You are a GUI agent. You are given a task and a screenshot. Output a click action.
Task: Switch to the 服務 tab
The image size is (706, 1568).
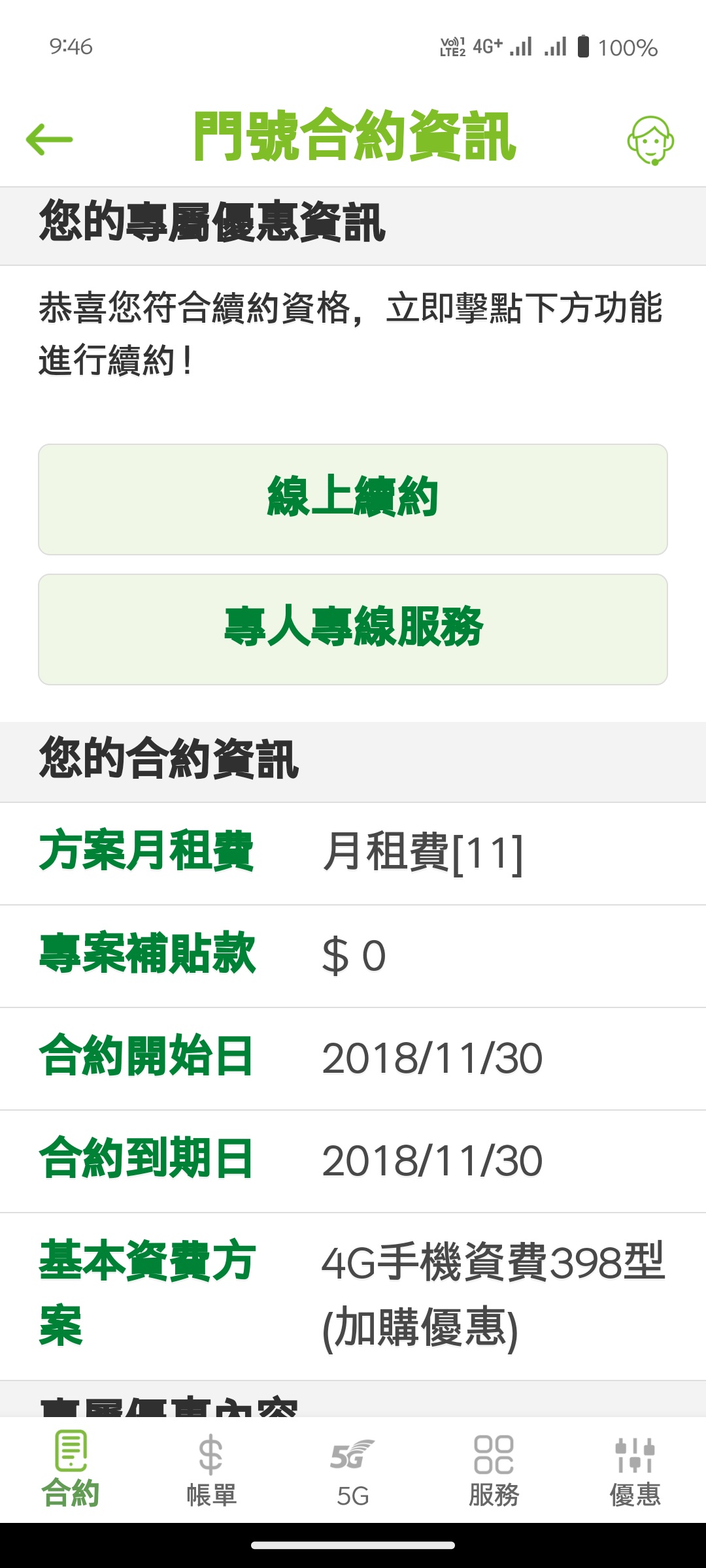pos(494,1471)
